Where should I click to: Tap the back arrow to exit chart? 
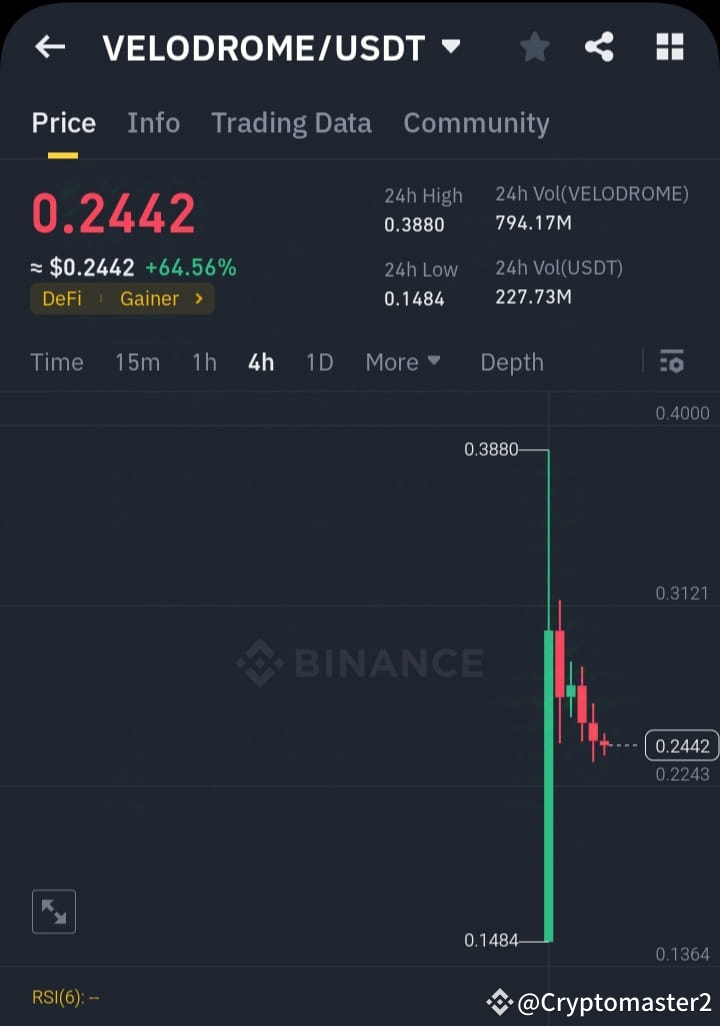(x=49, y=46)
